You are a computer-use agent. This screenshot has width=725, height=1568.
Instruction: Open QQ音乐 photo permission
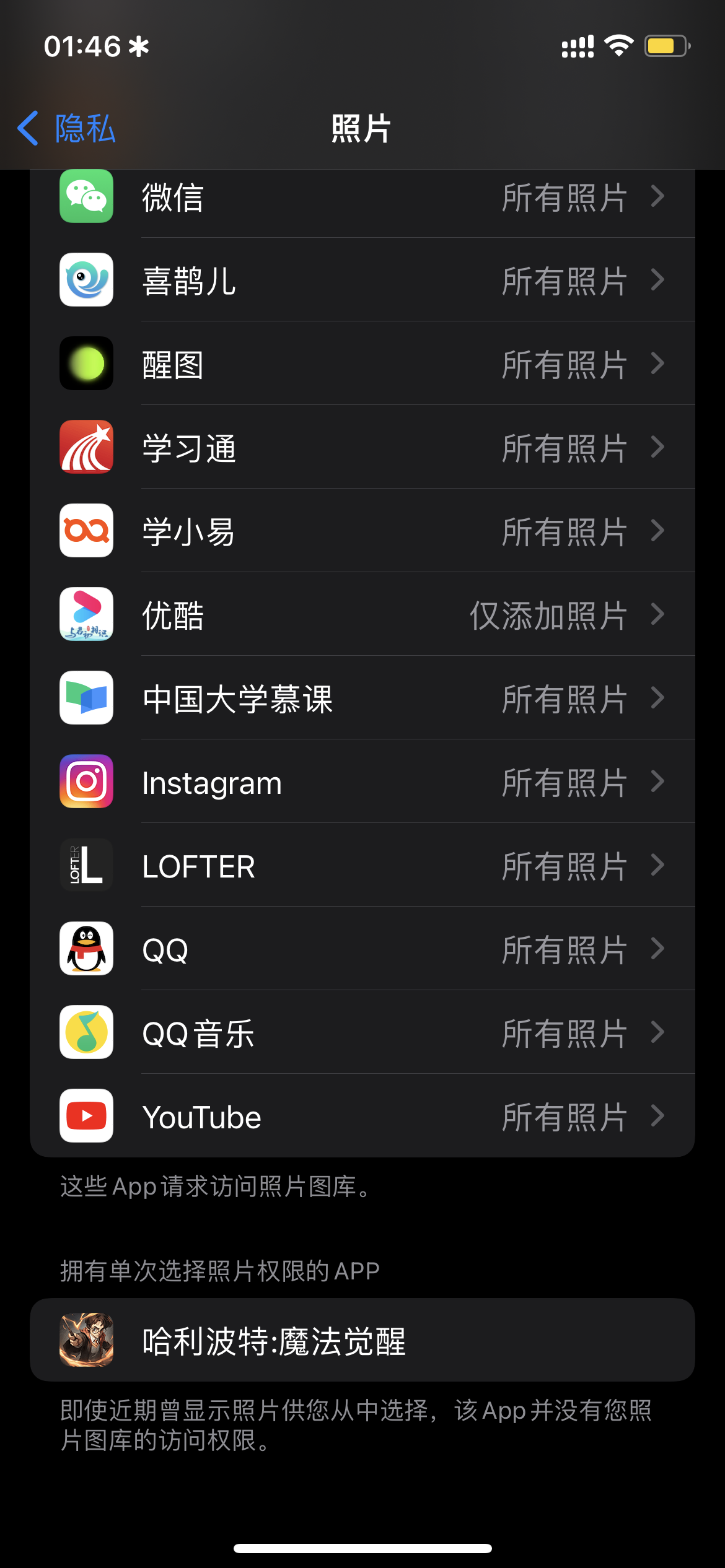pos(362,1033)
